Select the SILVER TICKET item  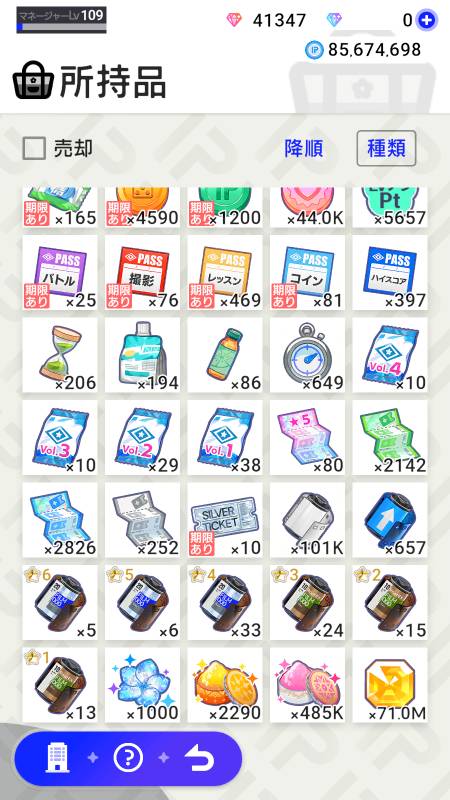[x=225, y=520]
